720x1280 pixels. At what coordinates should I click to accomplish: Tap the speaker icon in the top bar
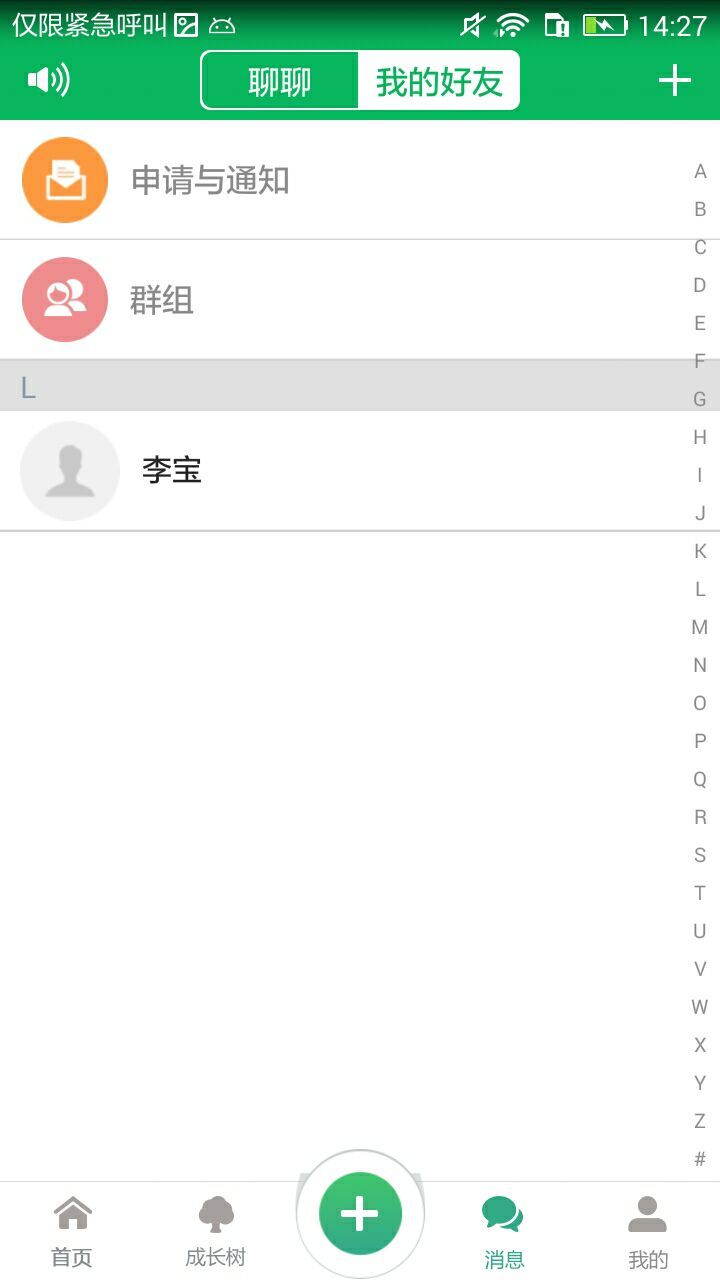(x=48, y=80)
